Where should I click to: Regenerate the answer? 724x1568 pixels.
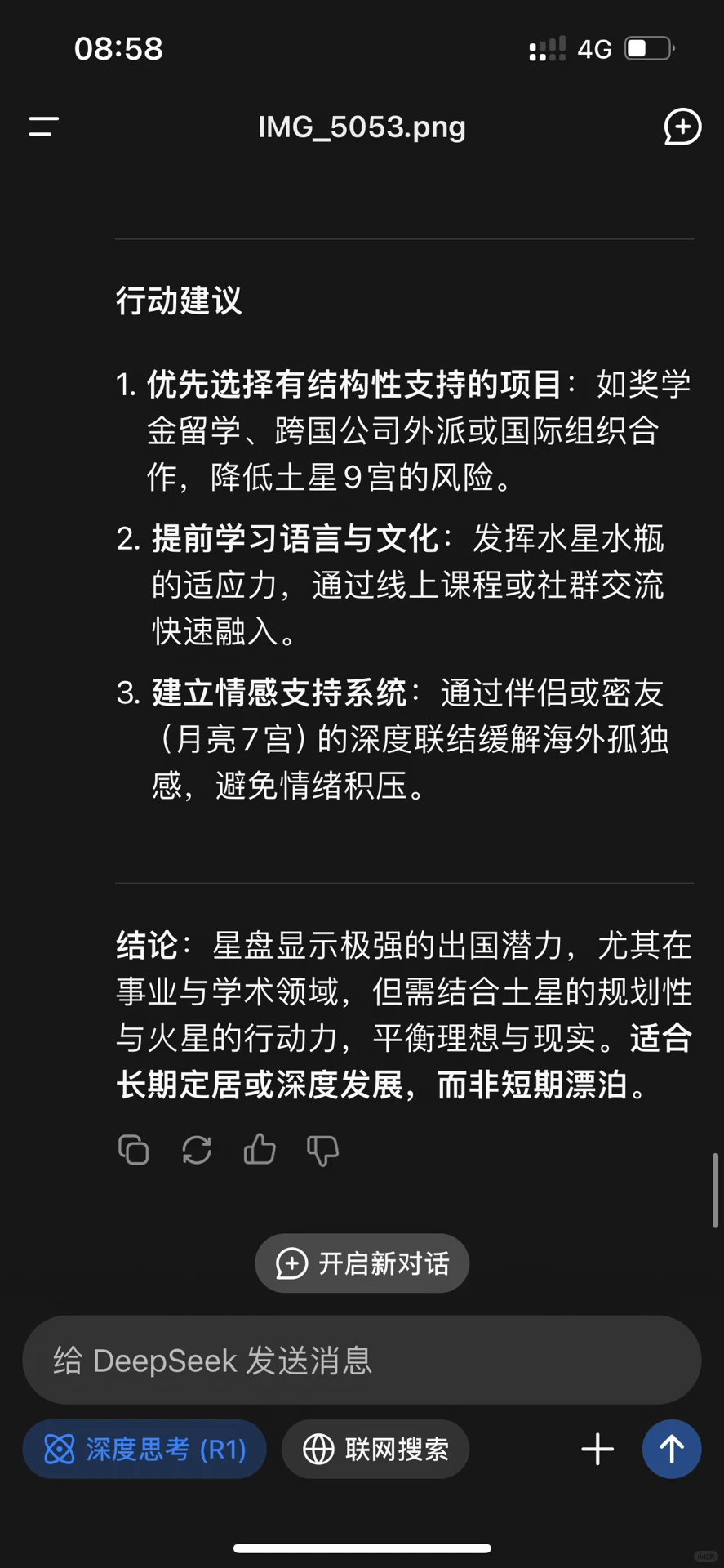coord(197,1150)
